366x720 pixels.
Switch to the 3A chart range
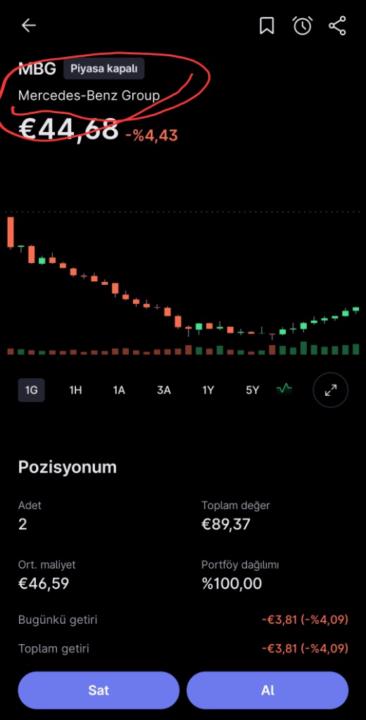(163, 390)
